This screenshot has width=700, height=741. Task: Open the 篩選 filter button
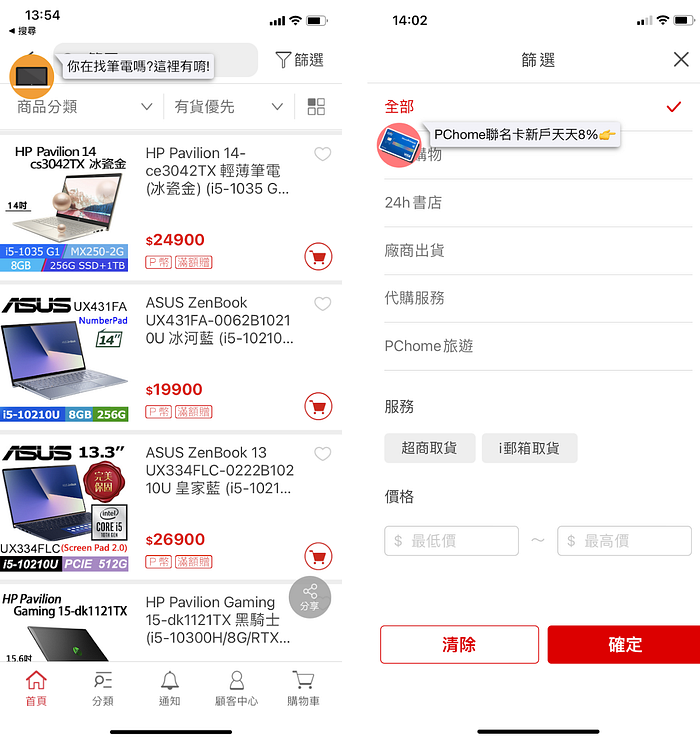[299, 60]
